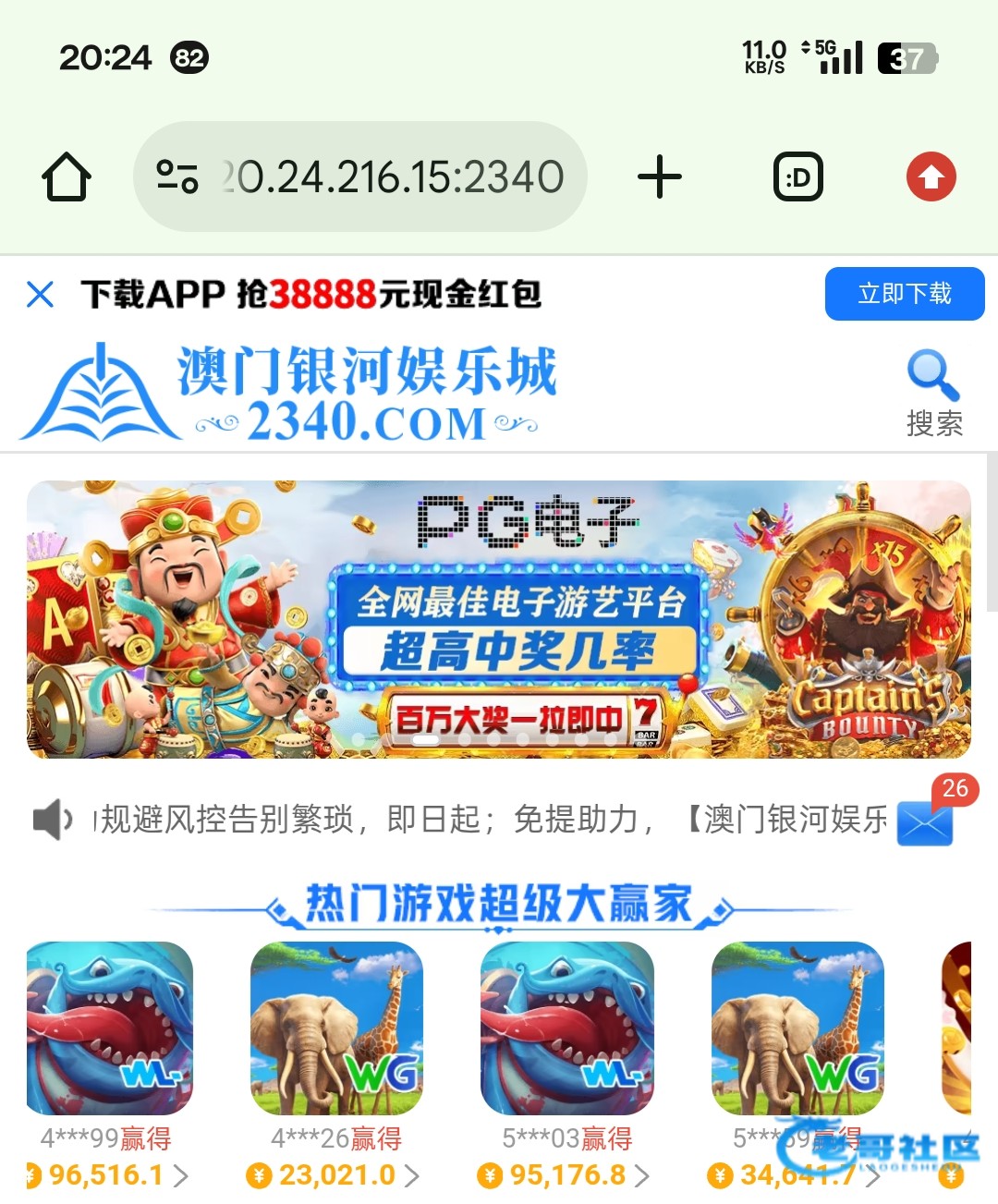Open the tab switcher button

[797, 176]
